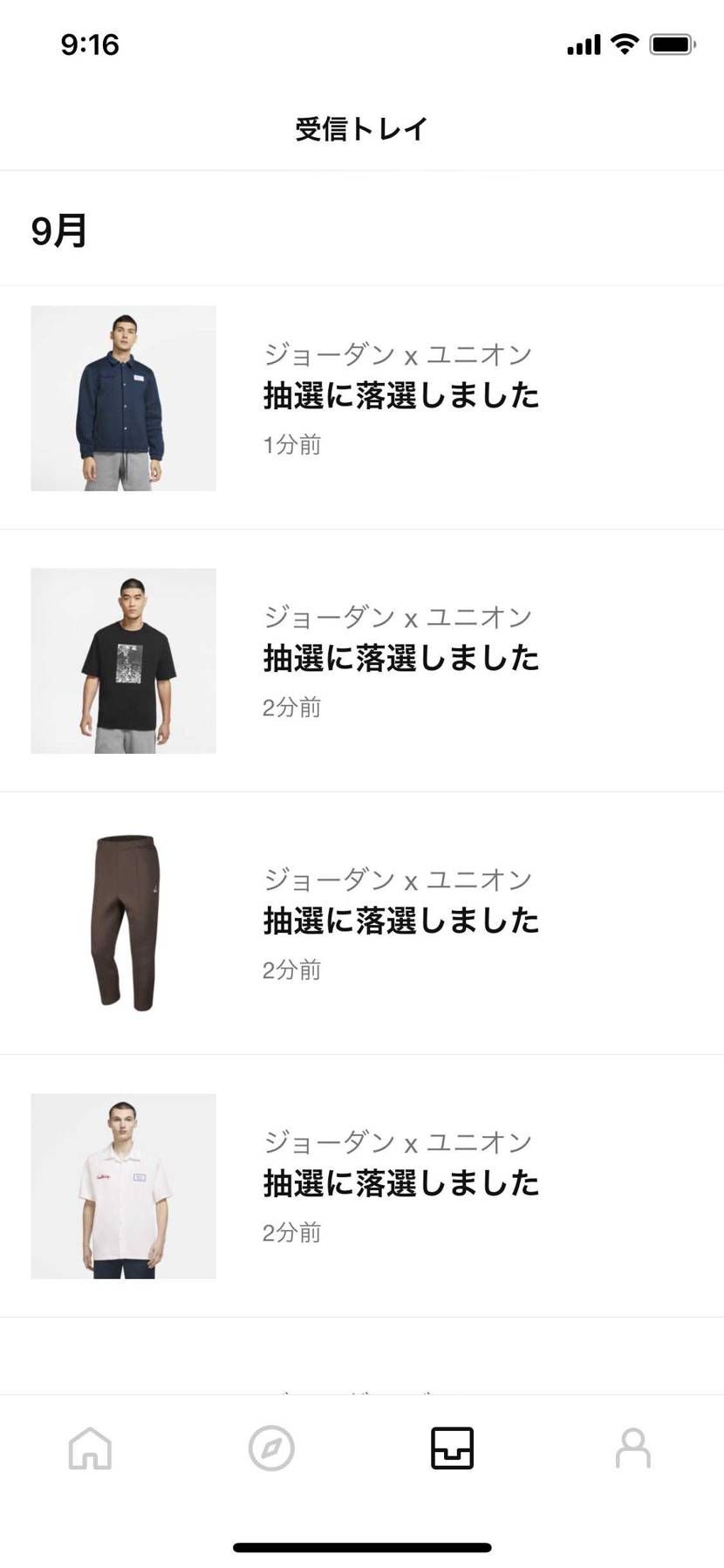Open the Profile person icon
The width and height of the screenshot is (724, 1568).
pyautogui.click(x=633, y=1448)
